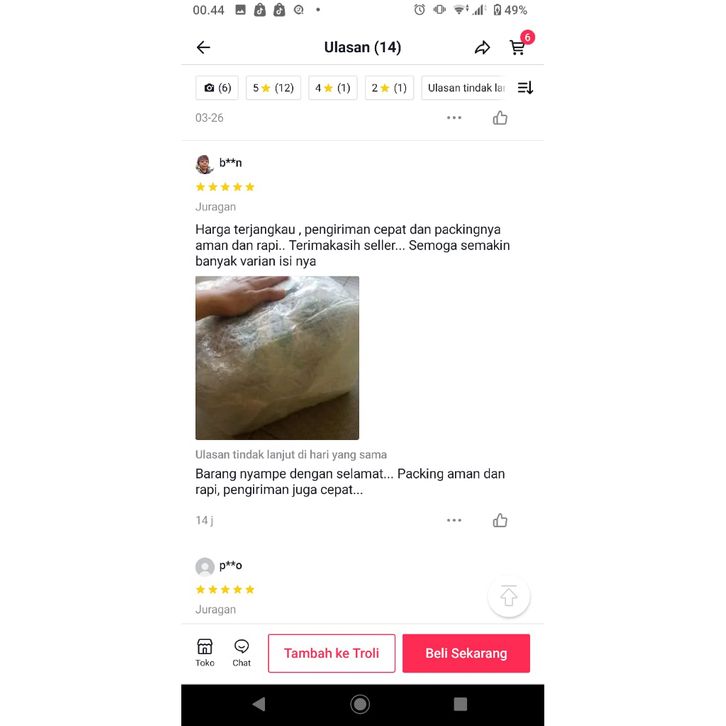
Task: Tap Beli Sekarang to buy now
Action: [466, 653]
